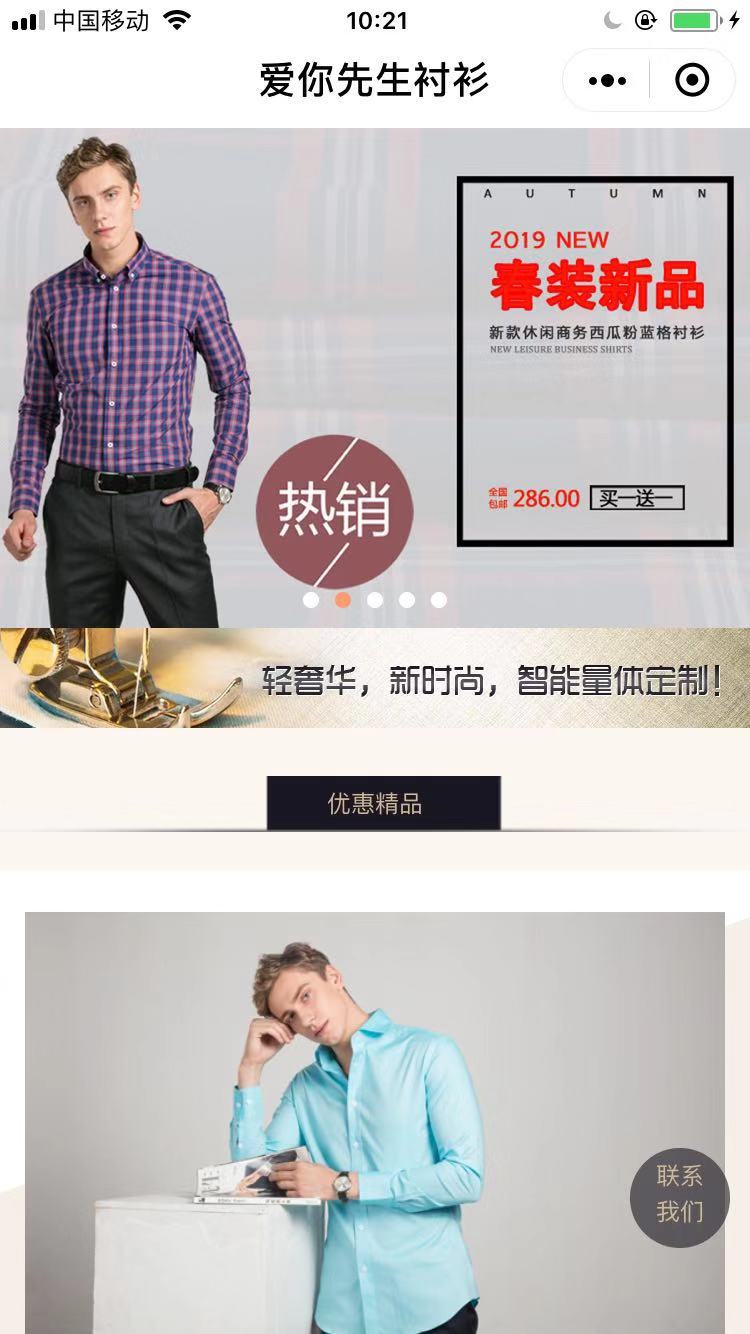The height and width of the screenshot is (1334, 750).
Task: Jump to the first carousel slide dot
Action: (311, 600)
